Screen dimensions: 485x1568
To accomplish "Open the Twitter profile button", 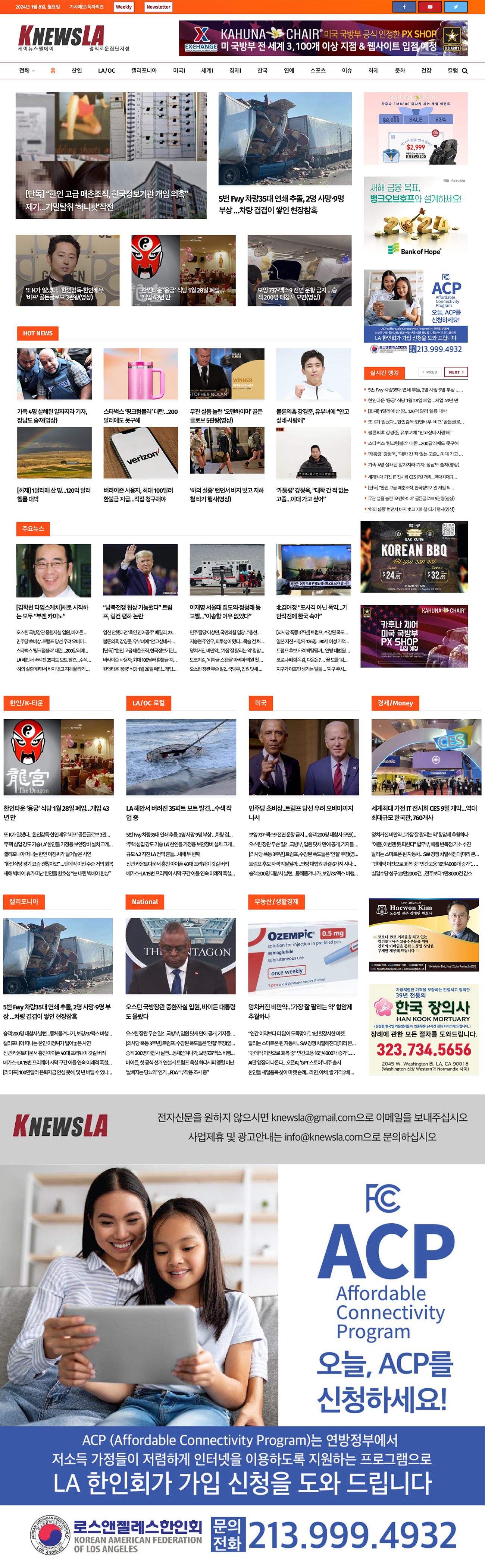I will click(456, 7).
